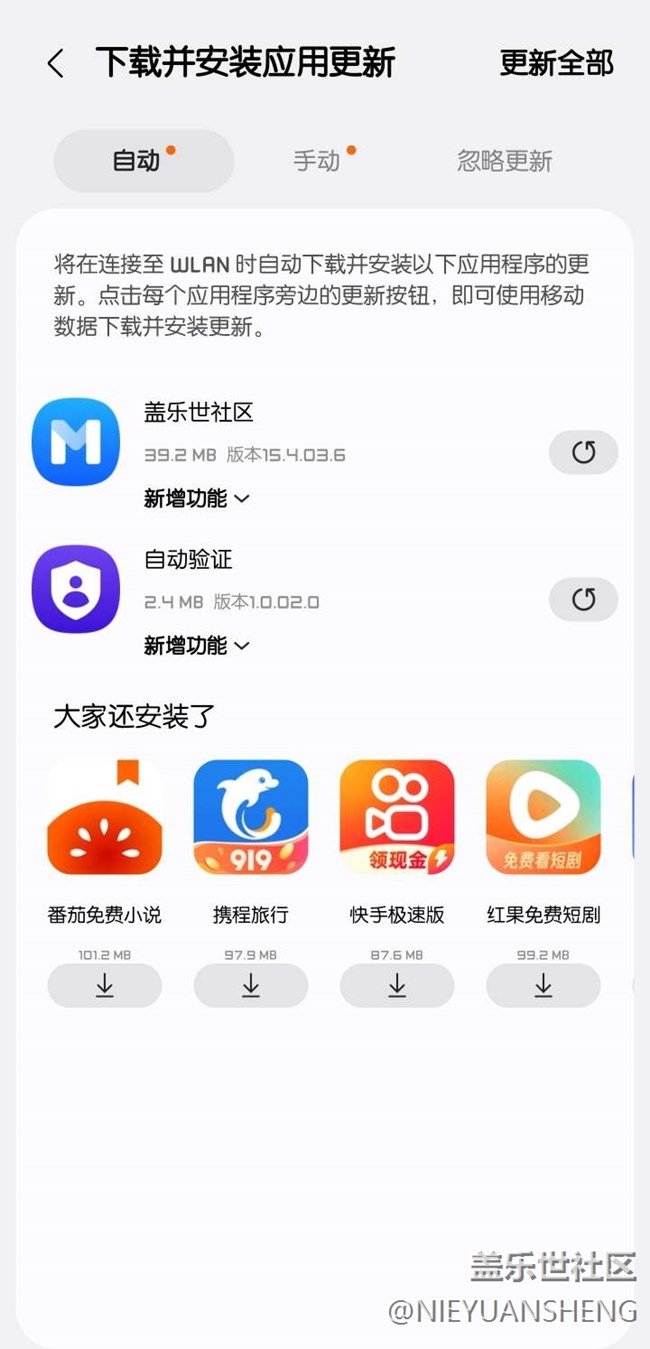Open the 快手极速版 app icon
The image size is (650, 1349).
(x=397, y=817)
